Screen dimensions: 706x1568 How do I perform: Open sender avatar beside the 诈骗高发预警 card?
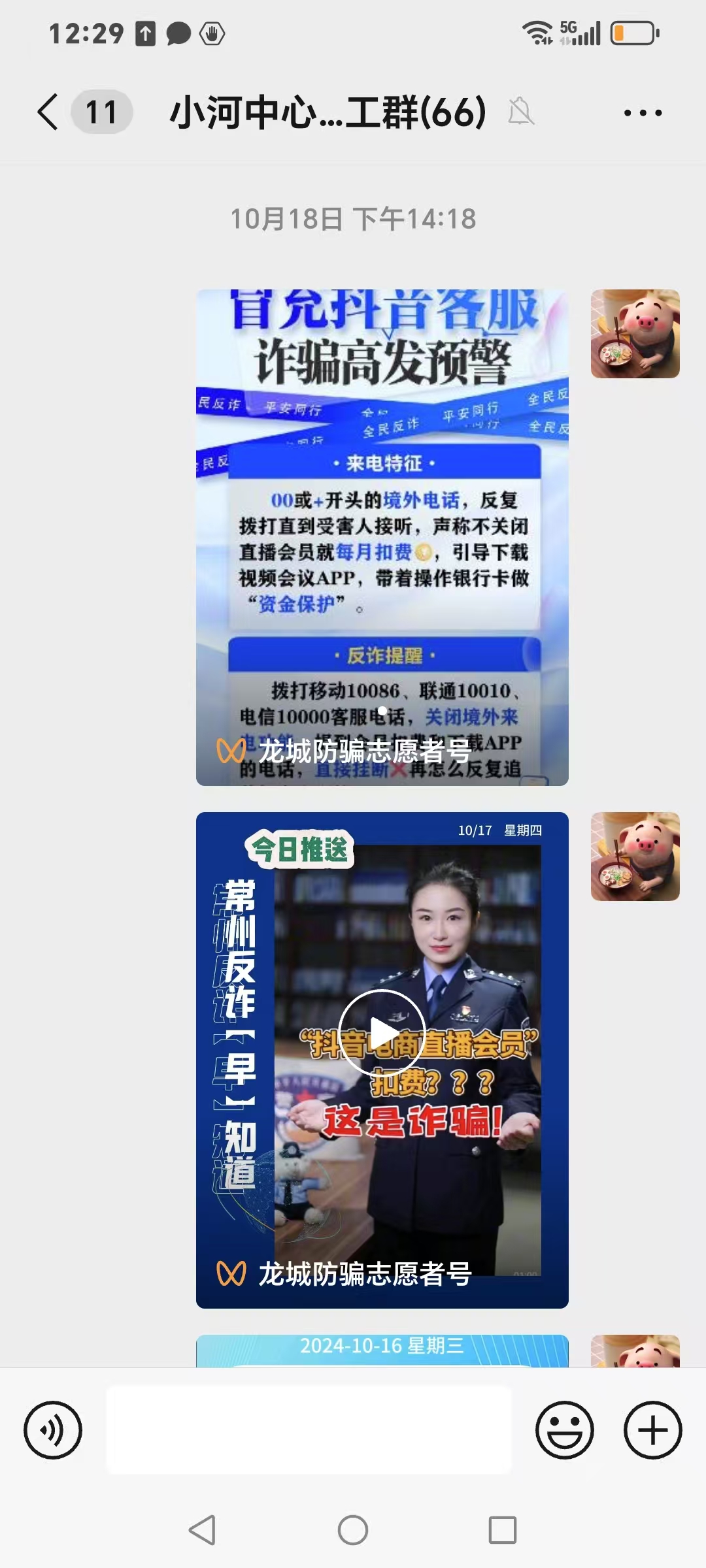635,334
